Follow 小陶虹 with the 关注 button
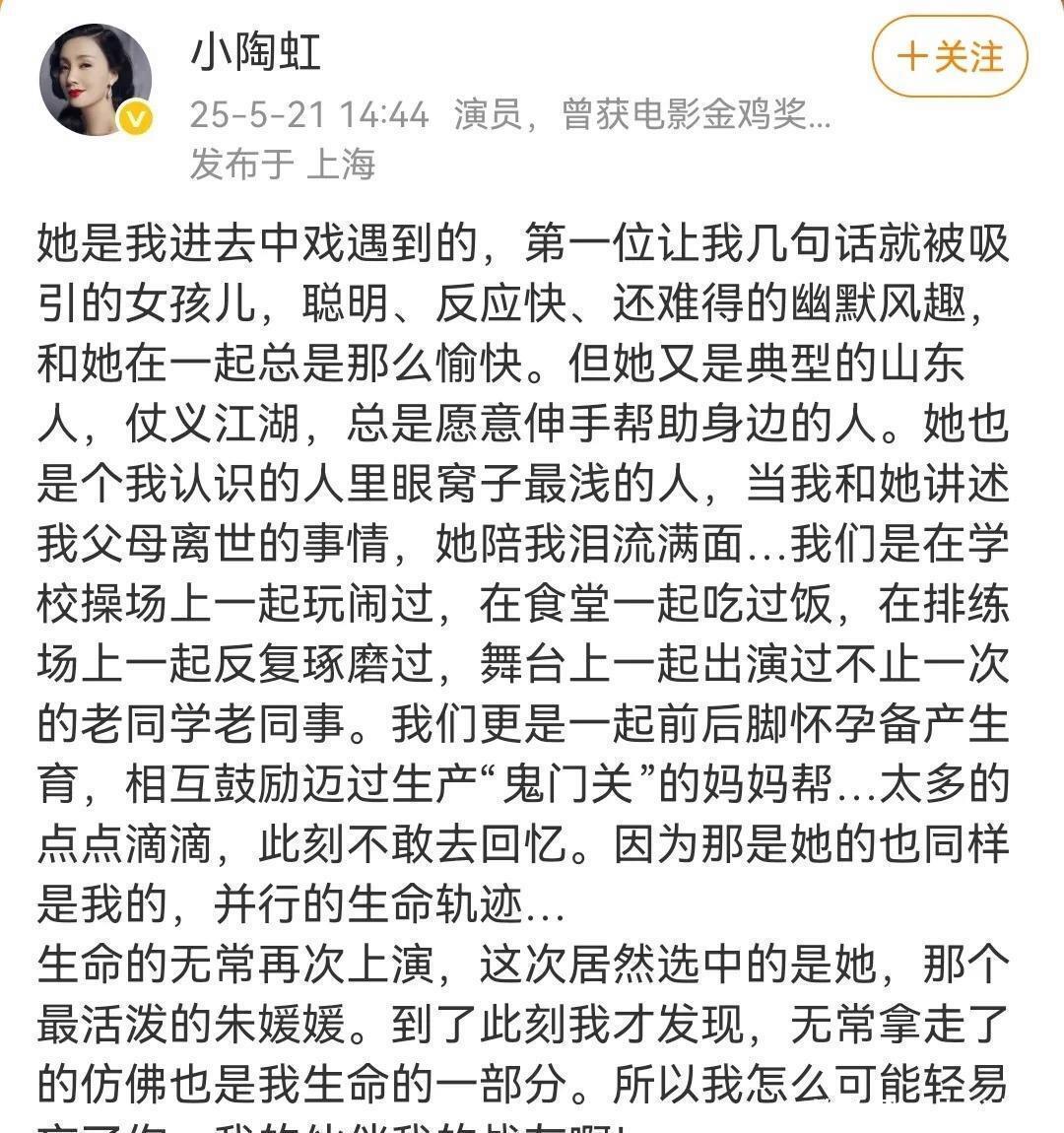Viewport: 1064px width, 1133px height. coord(949,56)
